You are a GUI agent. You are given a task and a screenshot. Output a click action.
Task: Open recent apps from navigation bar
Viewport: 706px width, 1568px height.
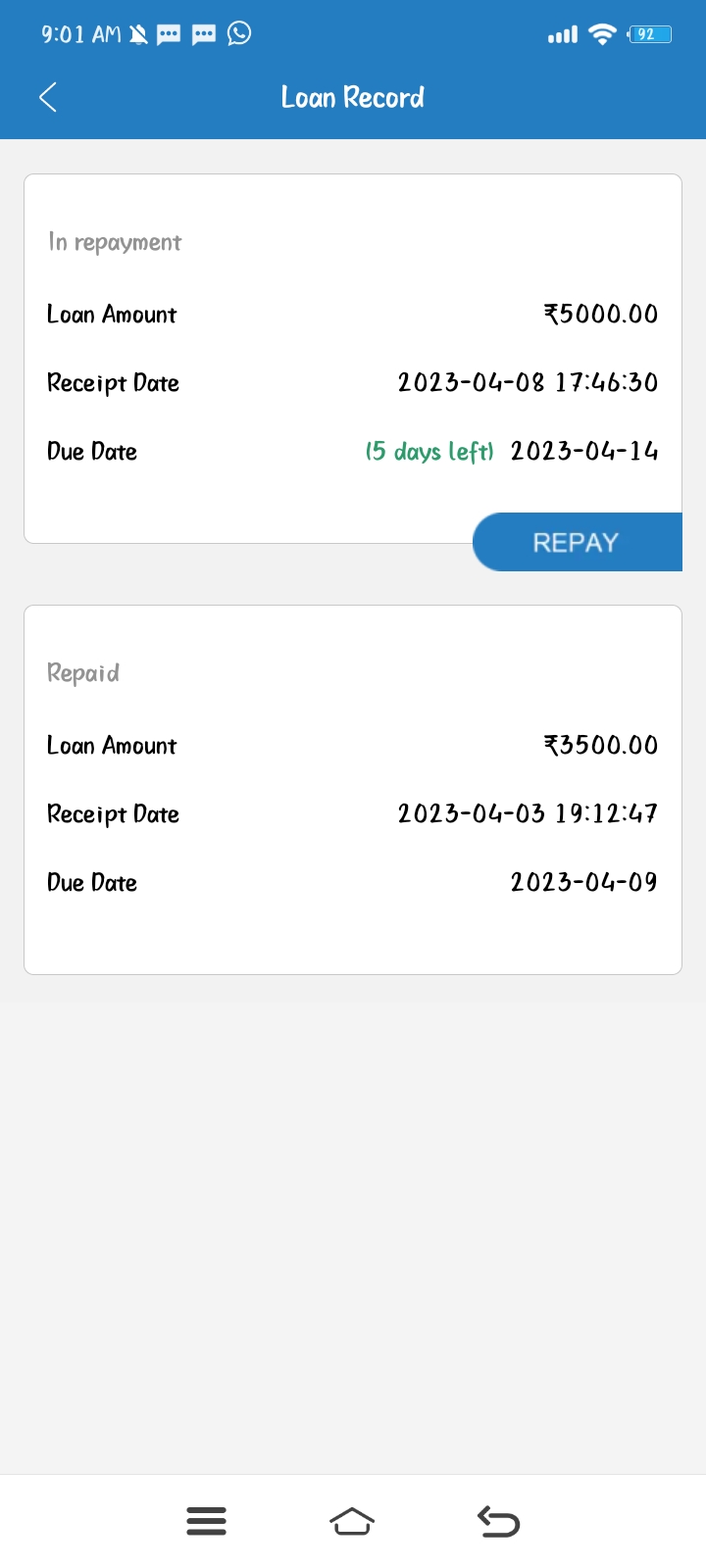pos(207,1522)
